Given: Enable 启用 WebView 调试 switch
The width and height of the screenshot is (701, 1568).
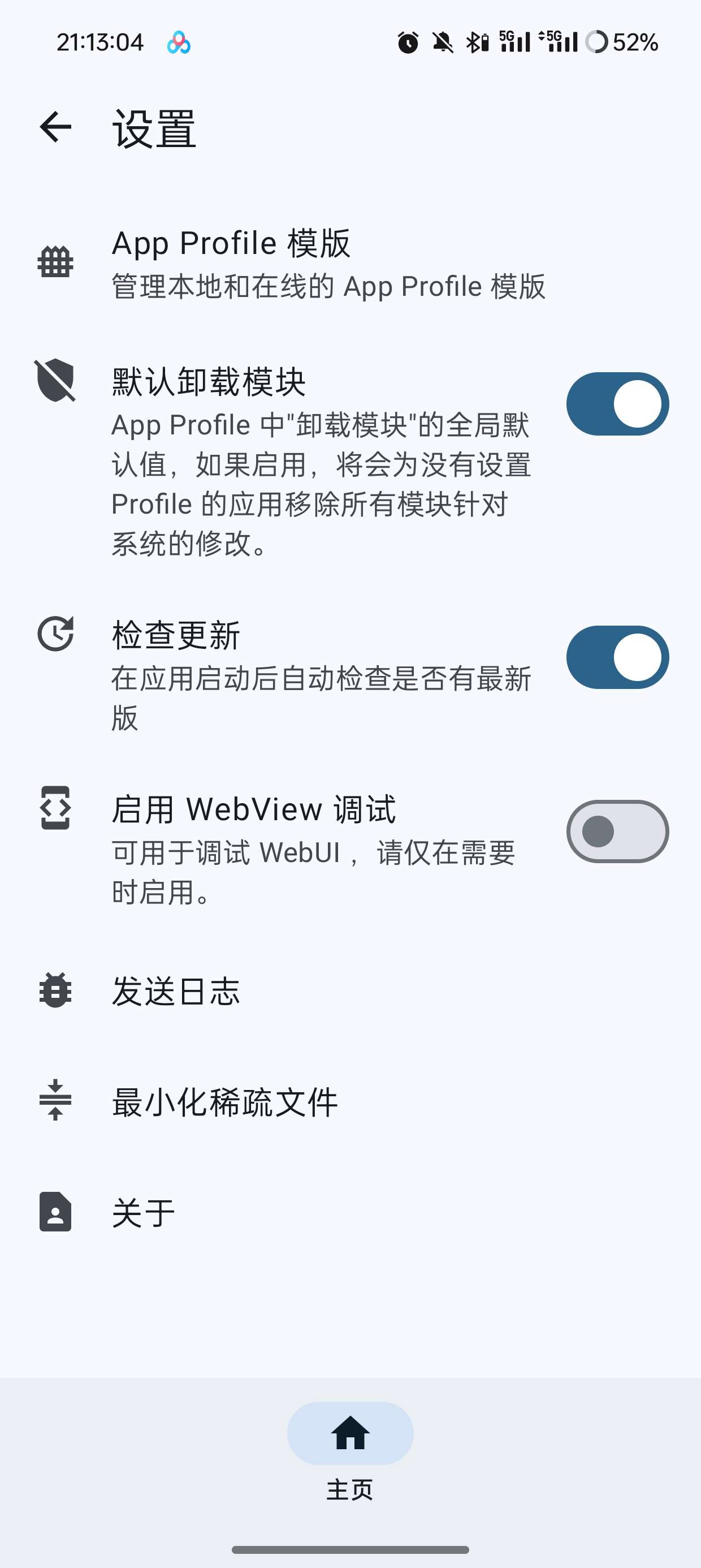Looking at the screenshot, I should [617, 832].
